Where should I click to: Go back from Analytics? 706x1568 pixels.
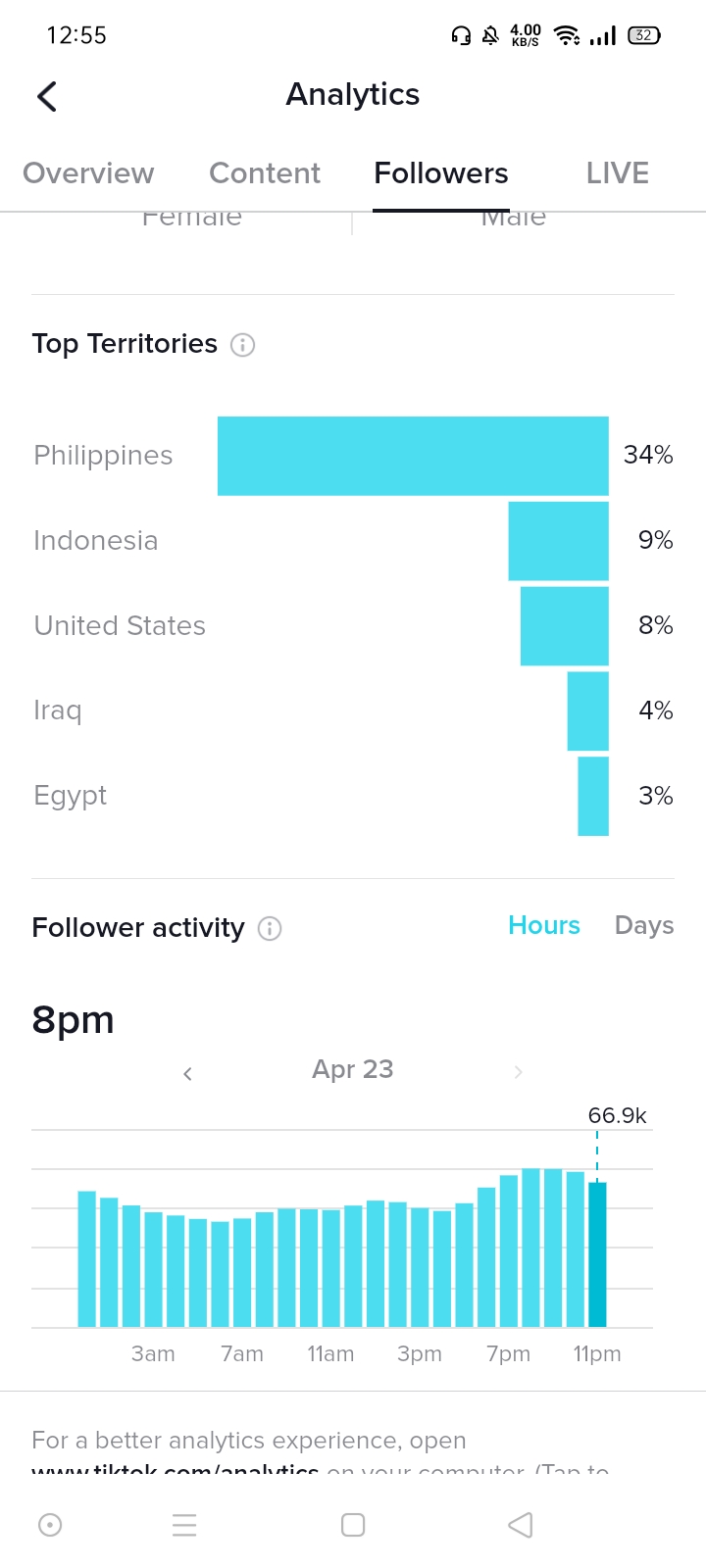pos(47,96)
